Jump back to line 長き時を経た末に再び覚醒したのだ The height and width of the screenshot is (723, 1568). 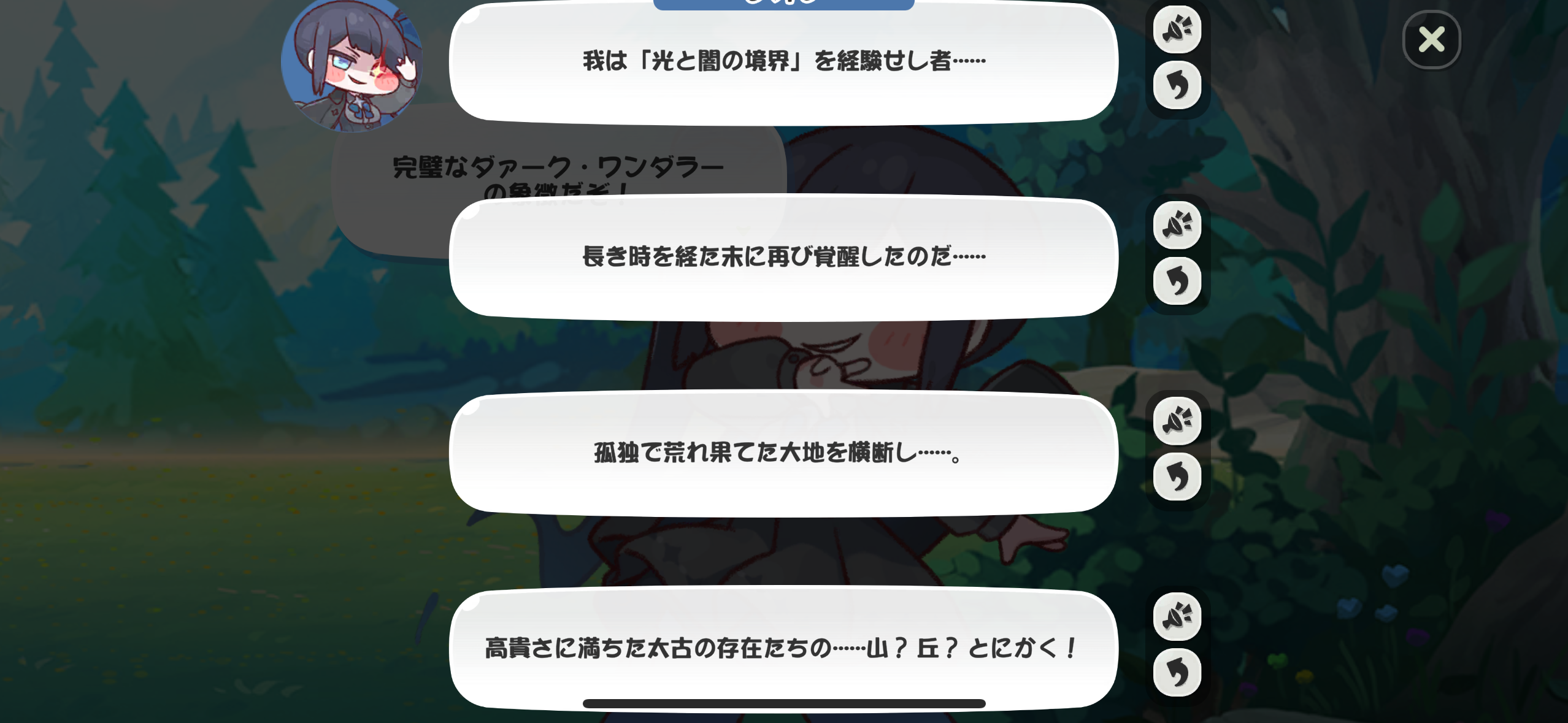click(x=1177, y=281)
